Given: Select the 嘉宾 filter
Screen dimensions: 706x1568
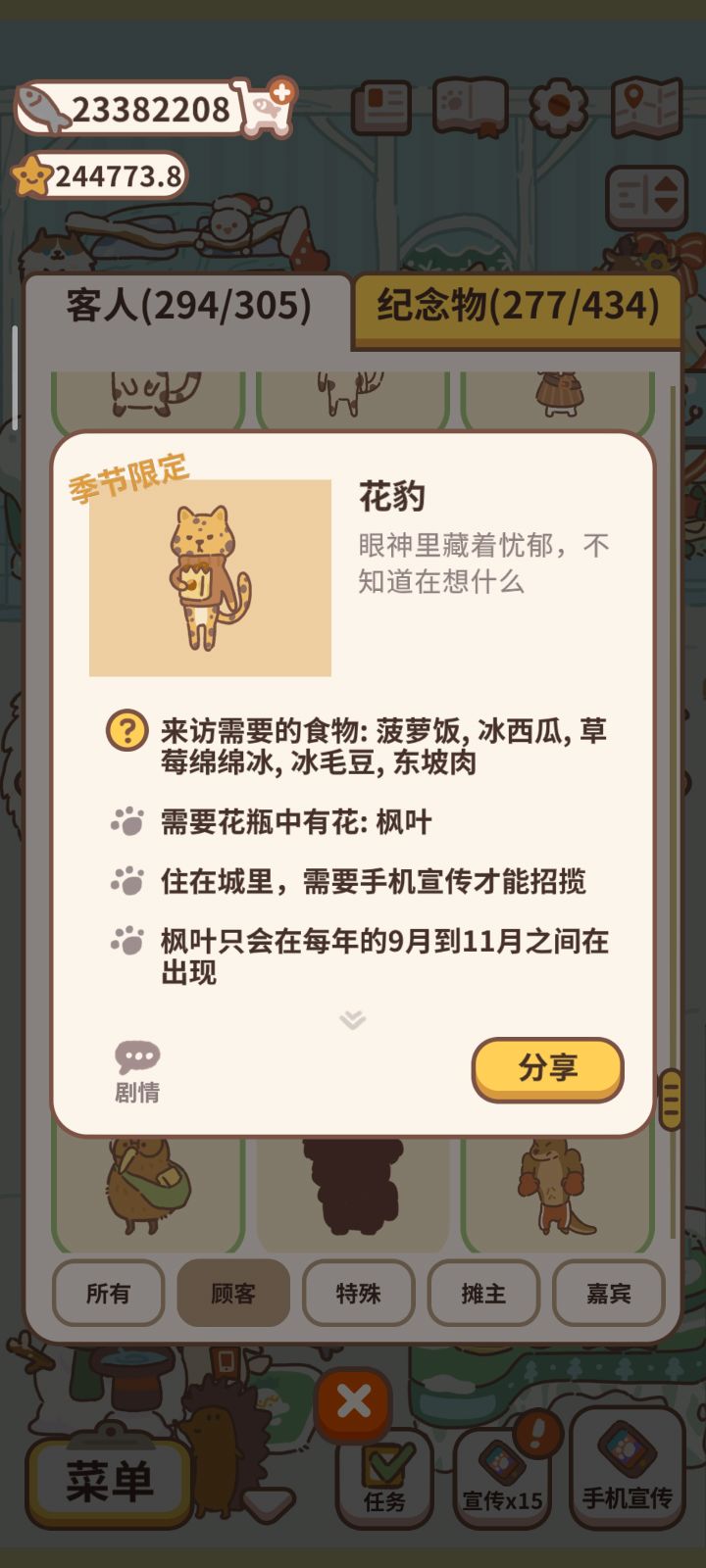Looking at the screenshot, I should tap(608, 1294).
